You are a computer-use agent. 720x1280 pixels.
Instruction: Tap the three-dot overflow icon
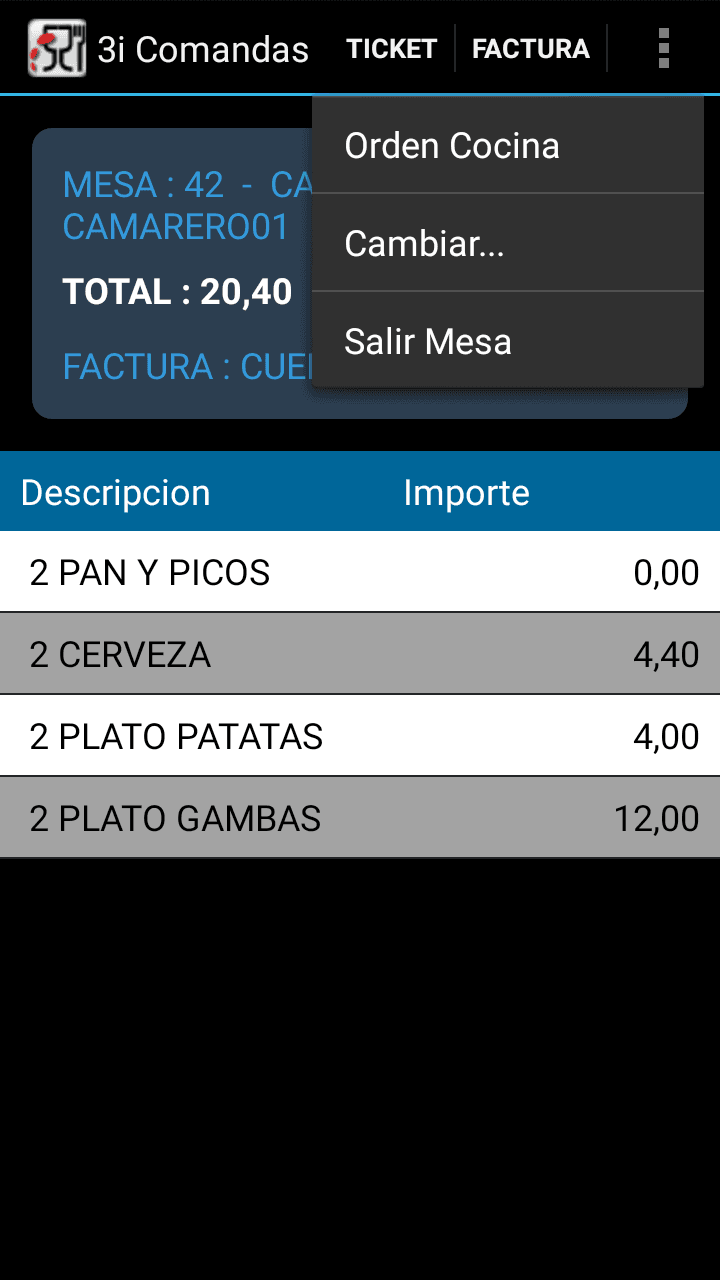coord(664,48)
